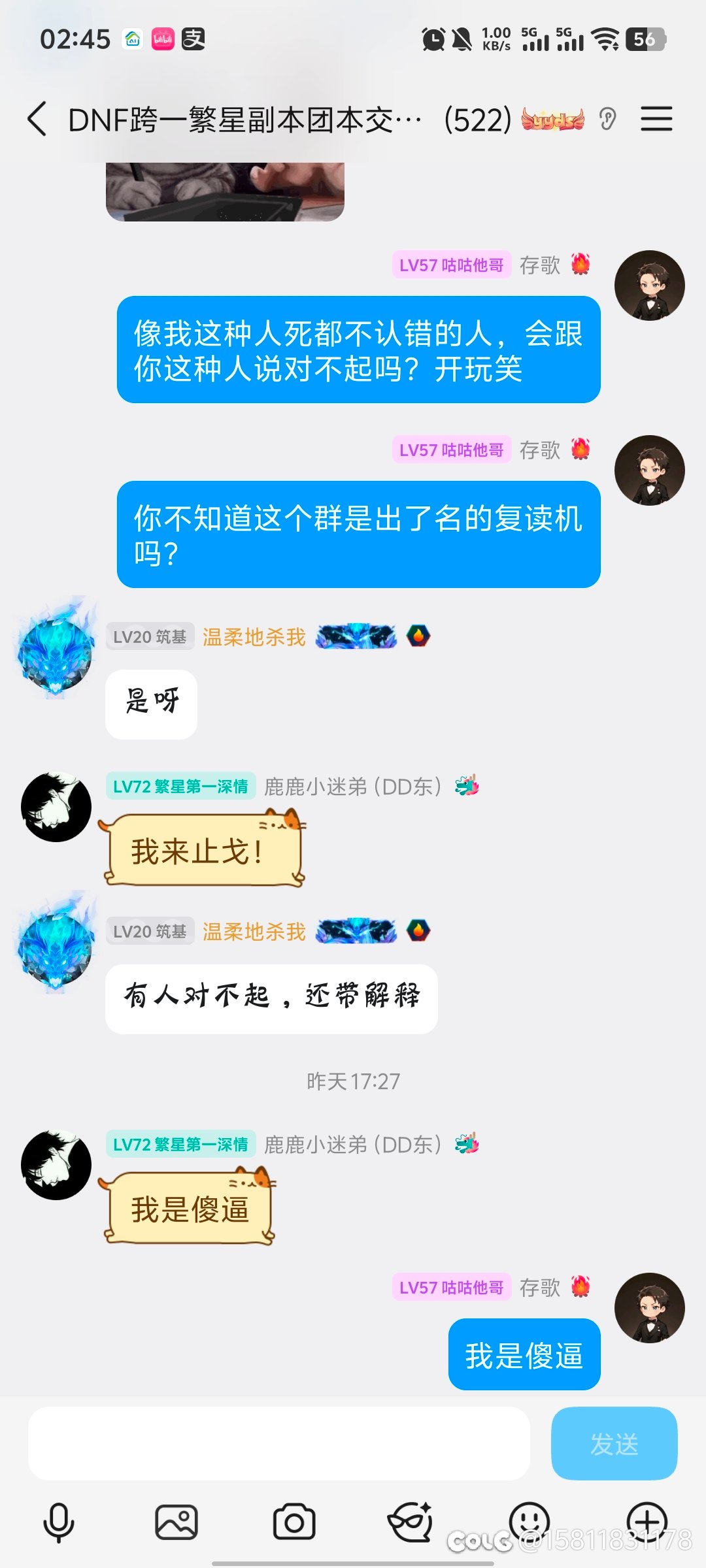Open the group menu with three lines
The image size is (706, 1568).
pos(656,119)
